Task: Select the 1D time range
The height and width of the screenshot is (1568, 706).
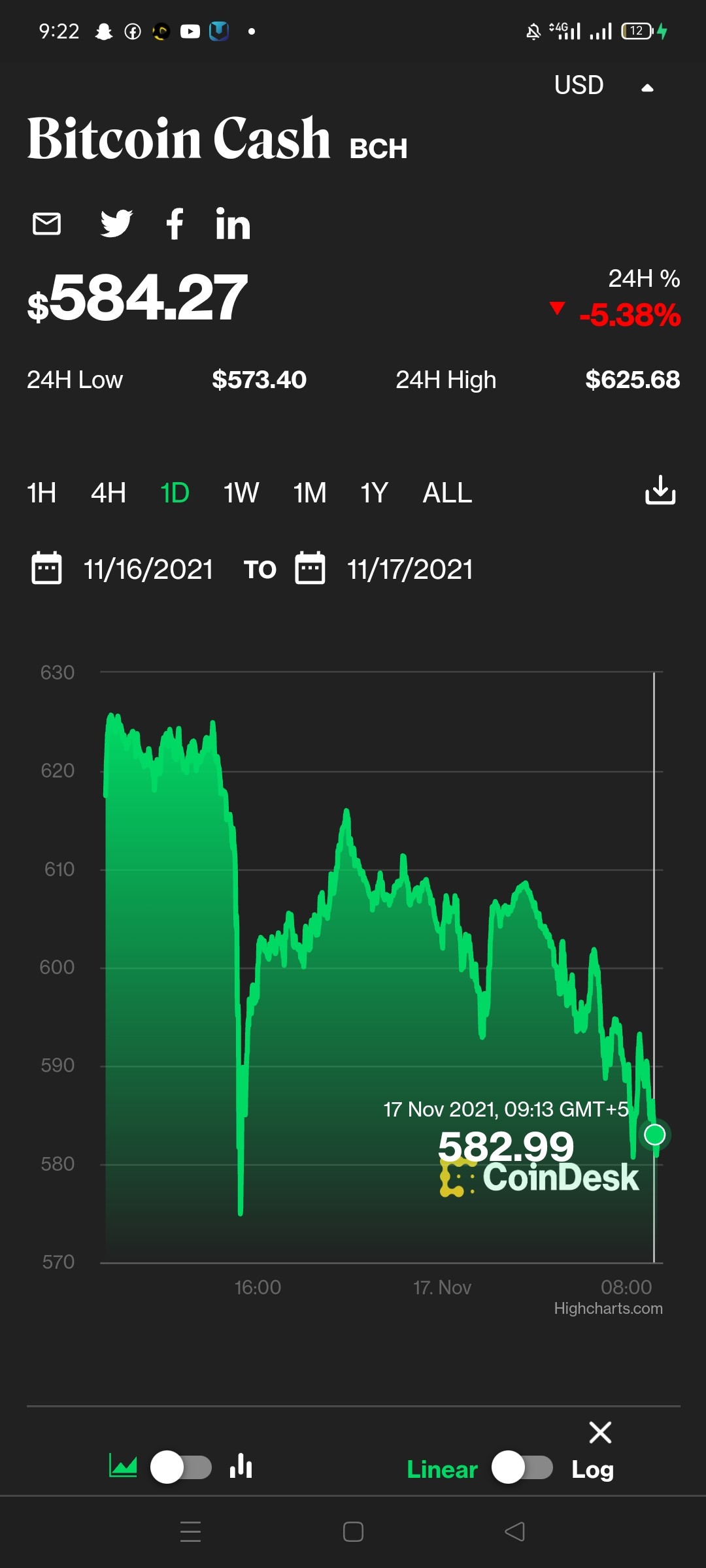Action: [175, 493]
